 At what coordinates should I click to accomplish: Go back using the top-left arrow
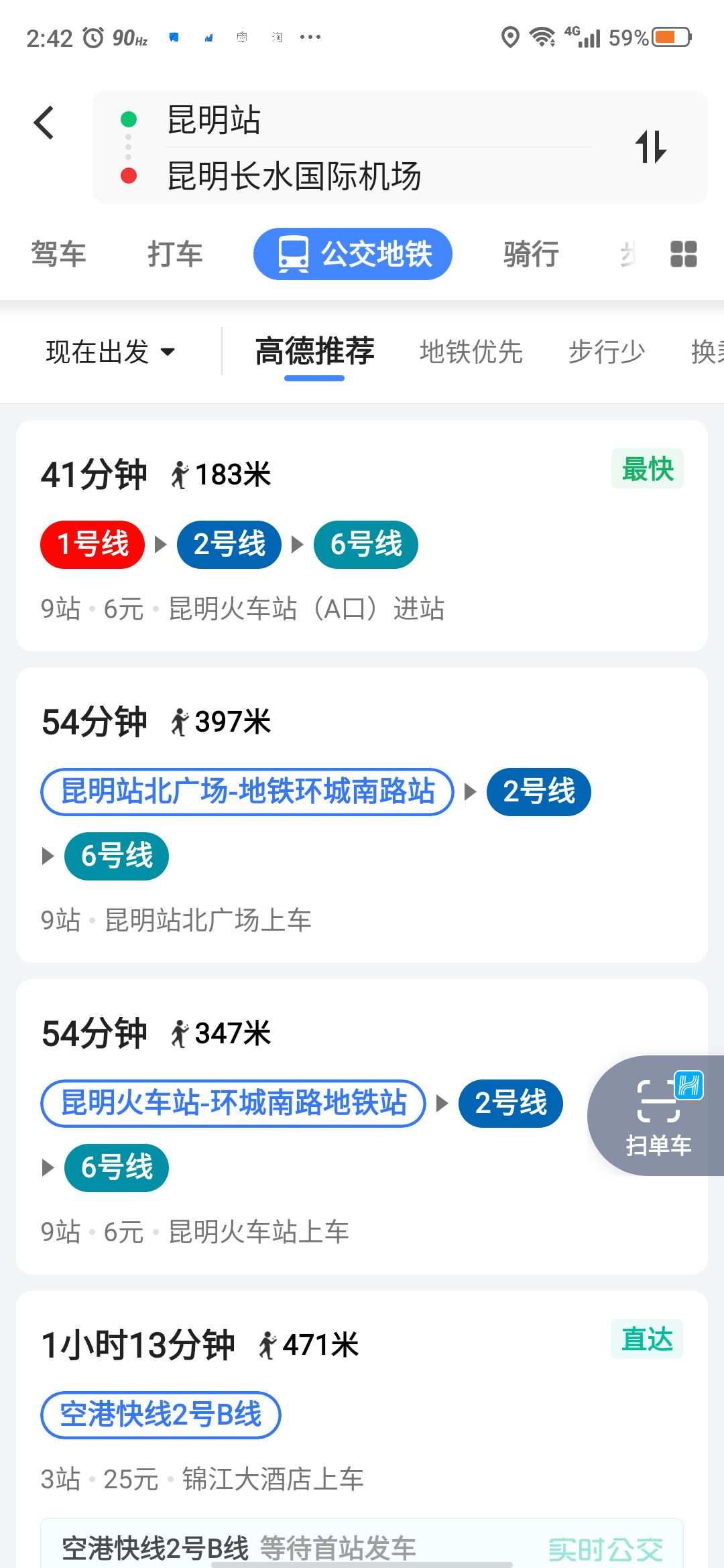[44, 123]
